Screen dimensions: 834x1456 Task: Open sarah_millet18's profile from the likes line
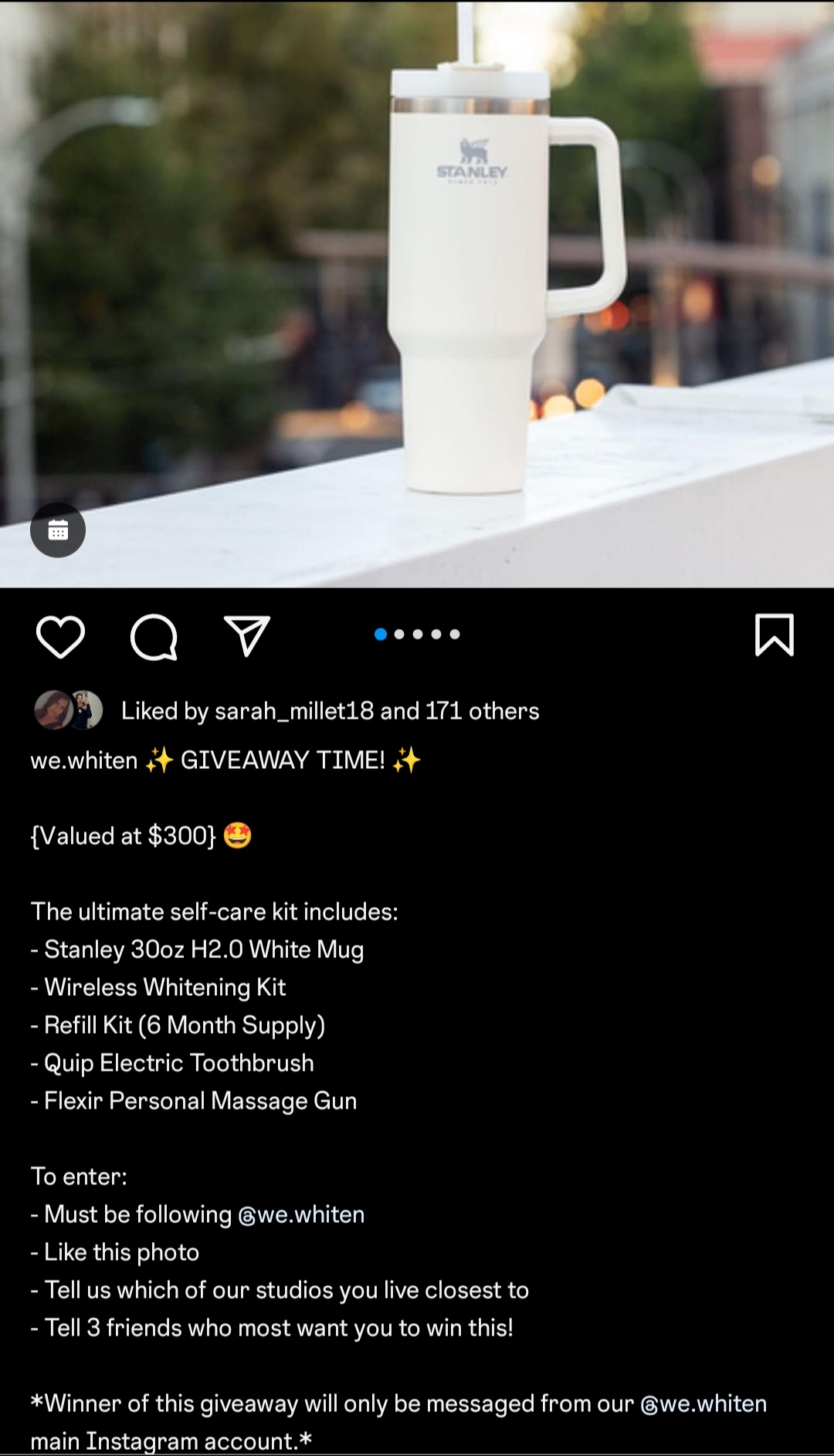click(x=293, y=711)
